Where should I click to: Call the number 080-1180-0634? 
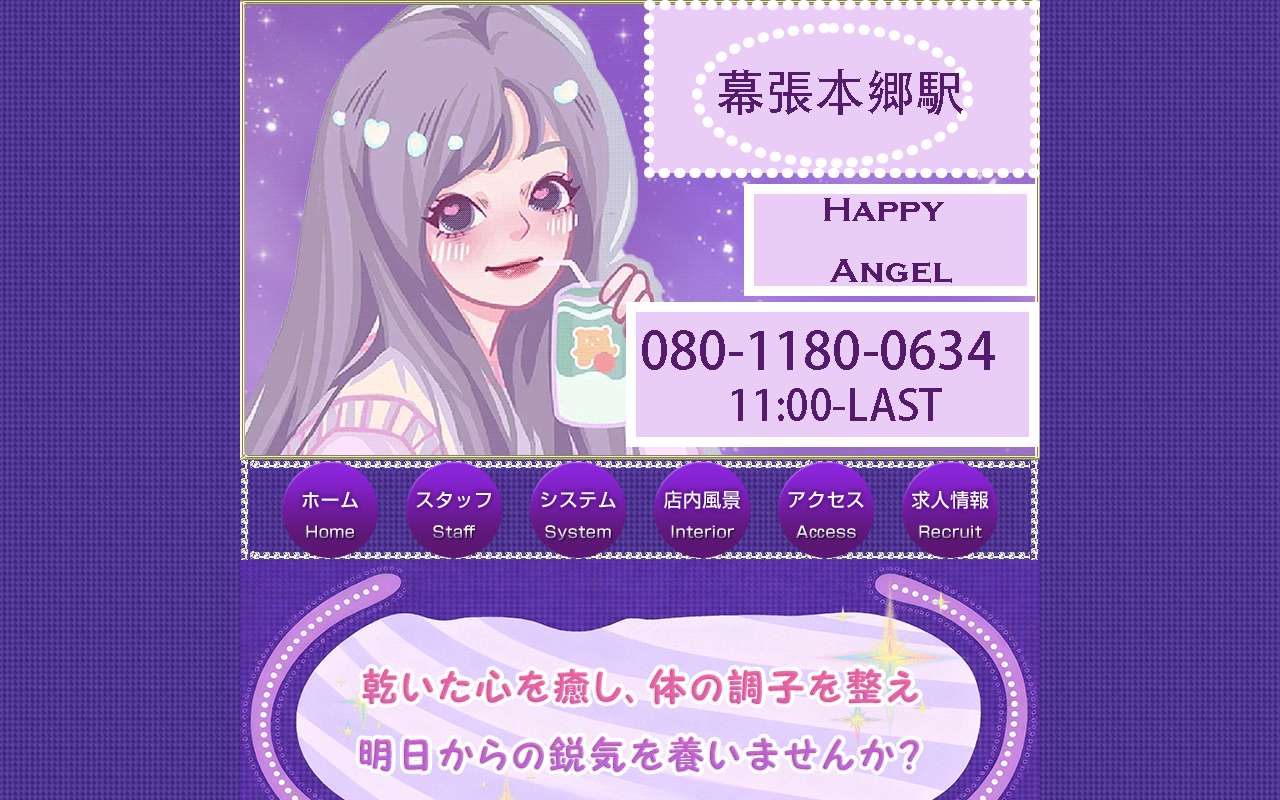click(x=818, y=352)
